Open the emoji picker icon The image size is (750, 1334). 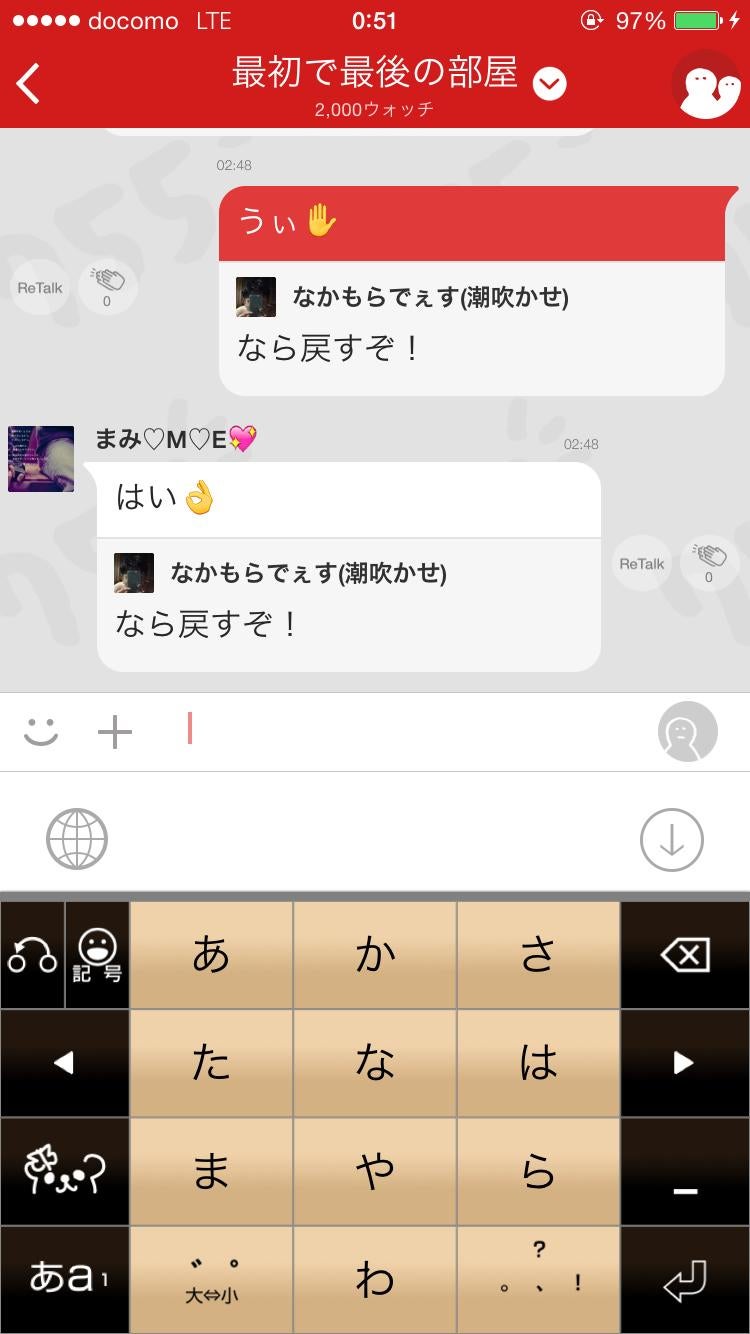pyautogui.click(x=39, y=731)
